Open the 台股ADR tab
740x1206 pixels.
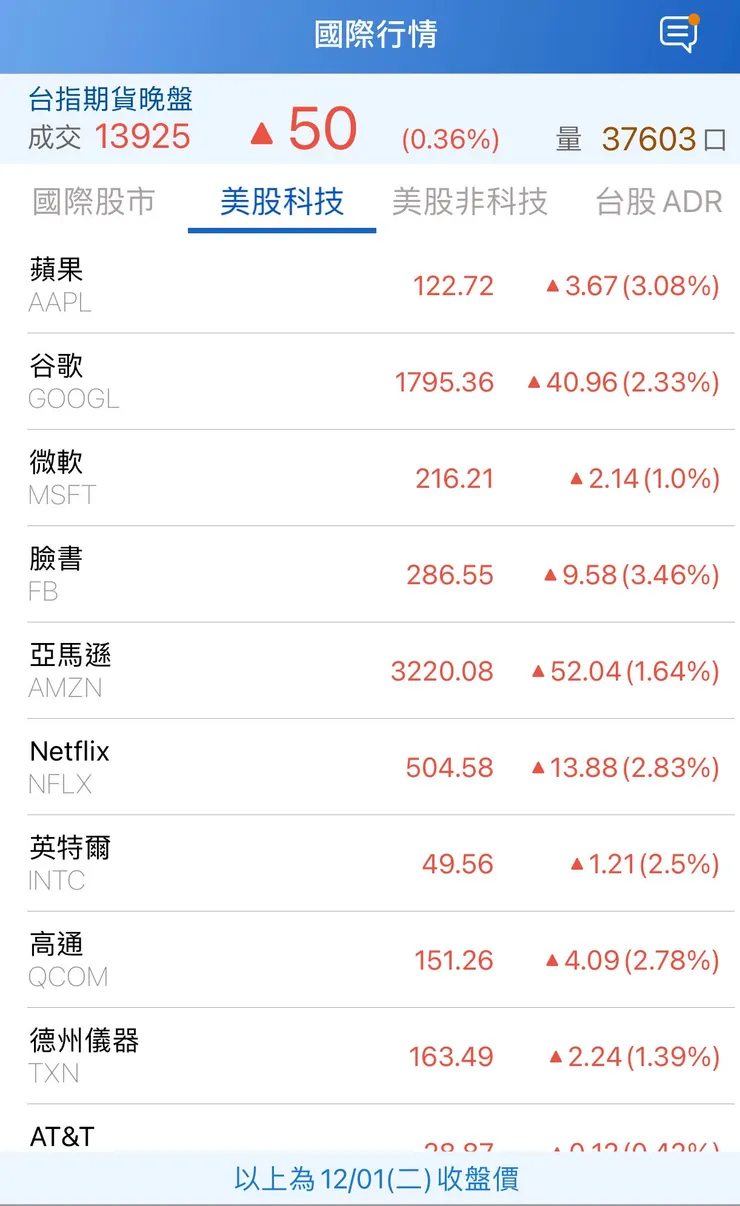(x=657, y=202)
